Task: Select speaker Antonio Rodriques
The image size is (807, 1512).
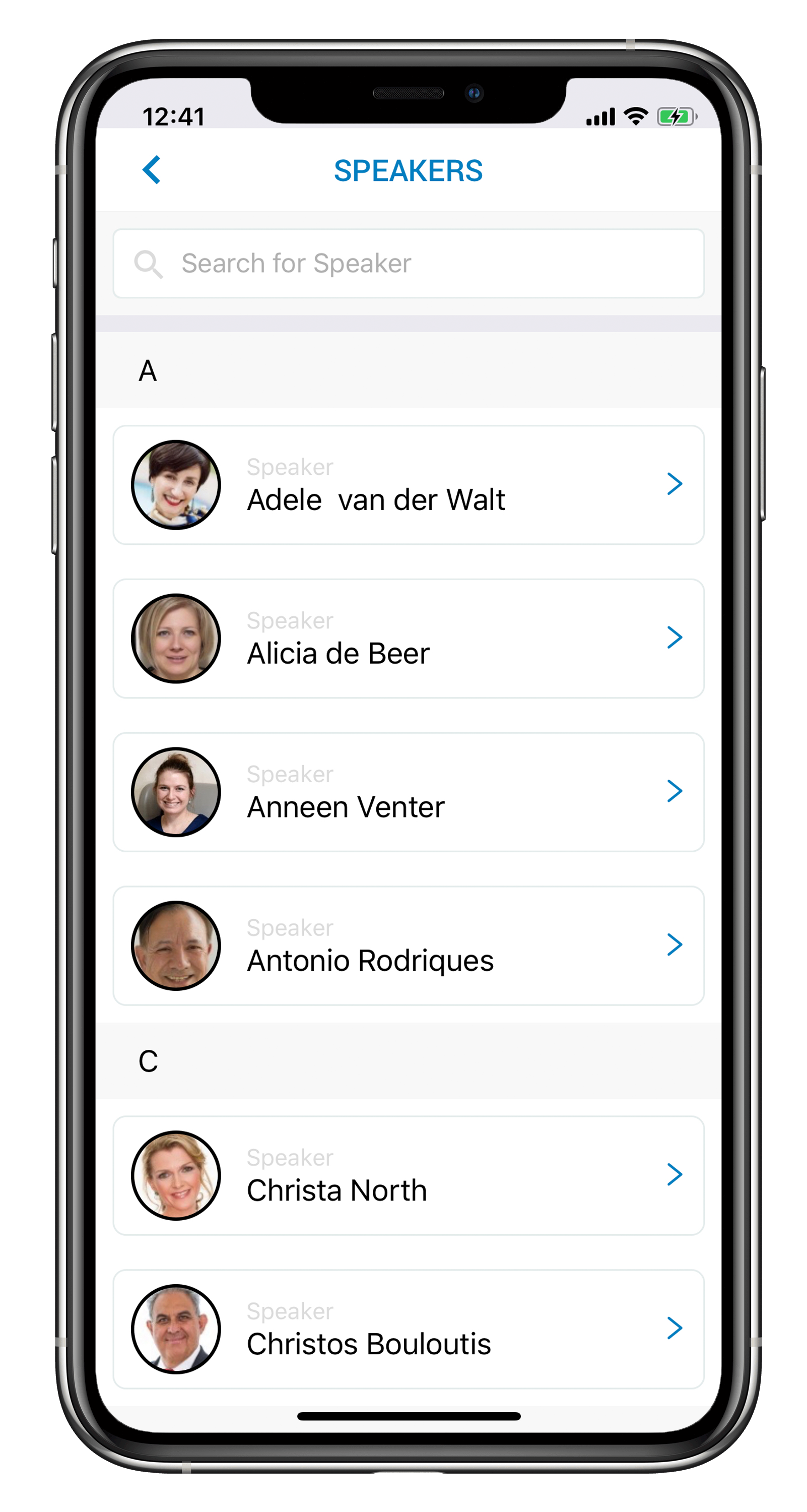Action: (408, 946)
